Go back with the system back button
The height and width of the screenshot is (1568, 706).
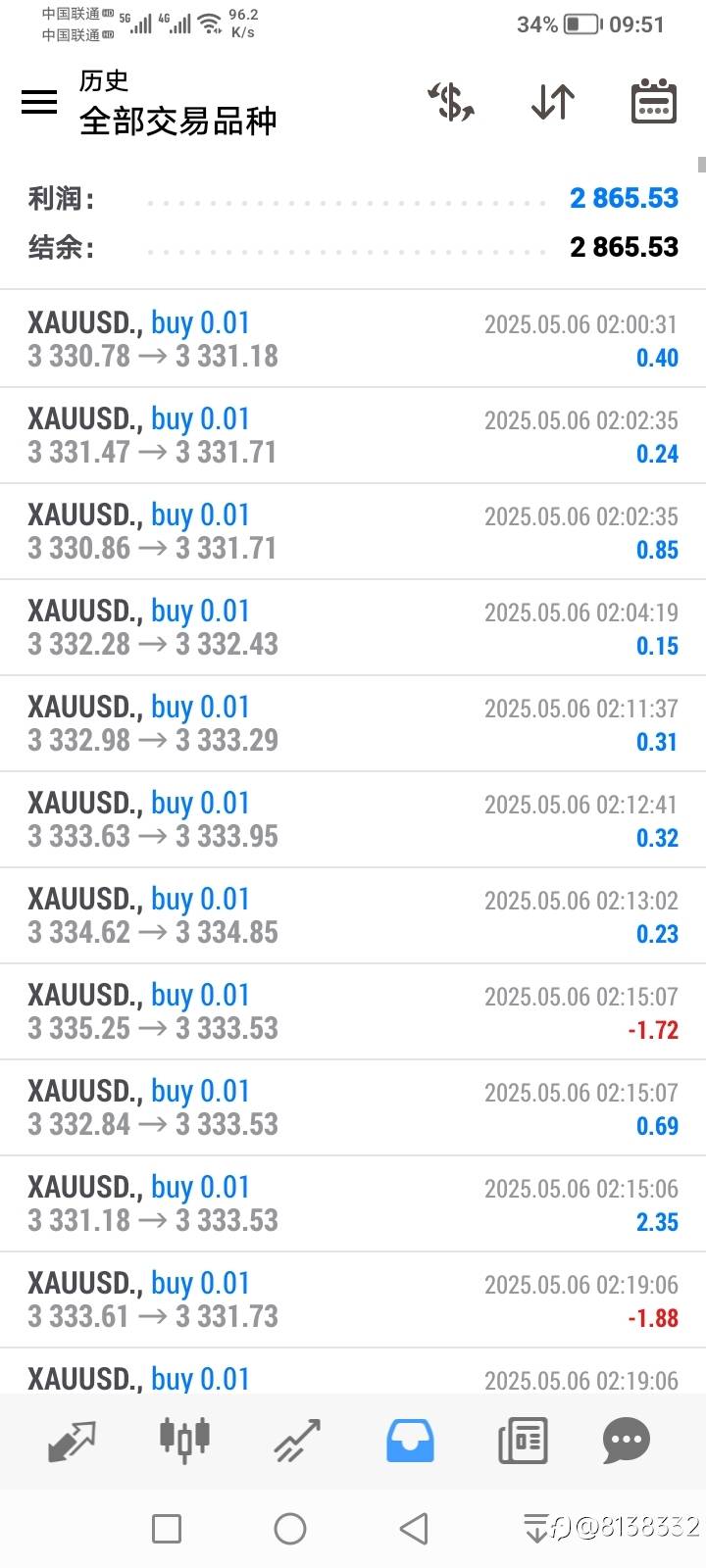point(414,1528)
